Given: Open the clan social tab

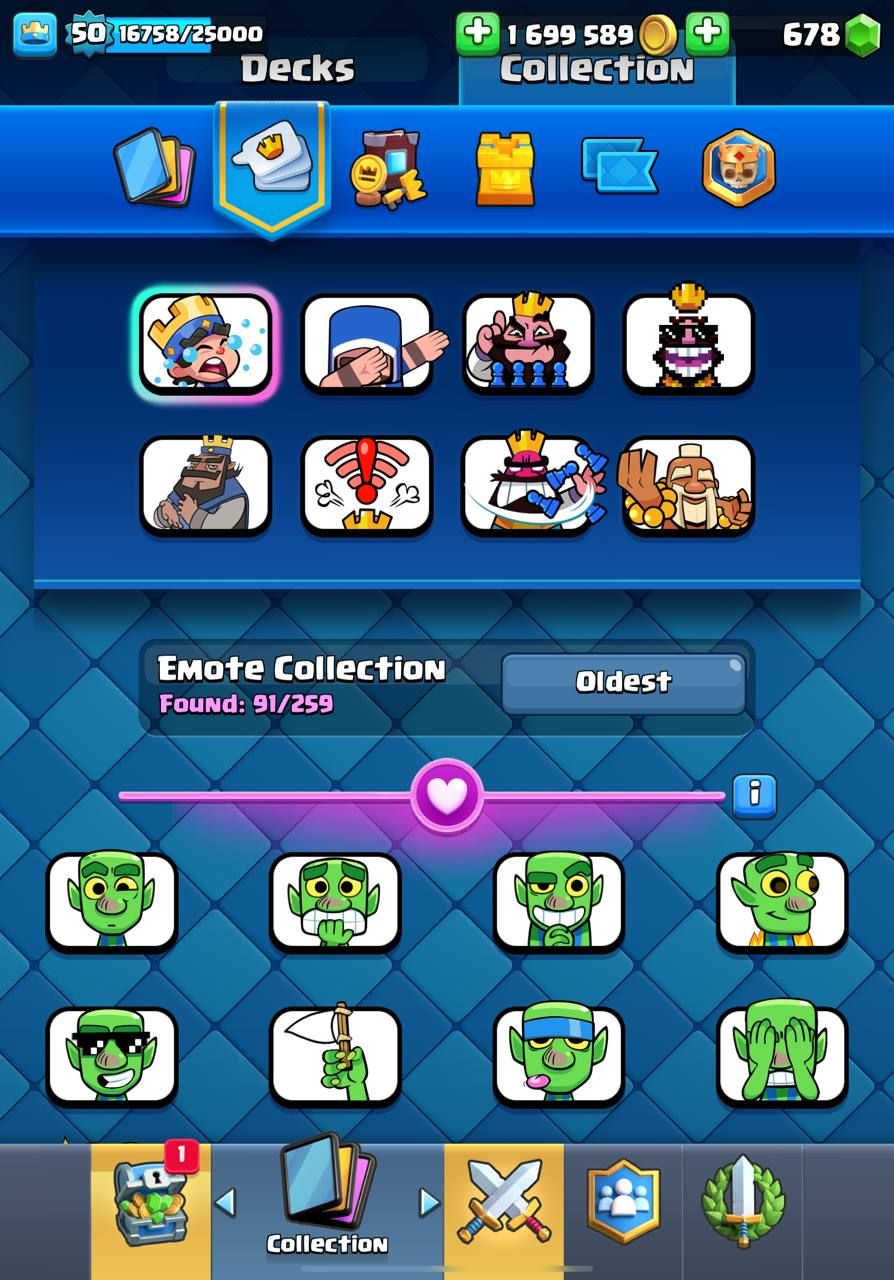Looking at the screenshot, I should tap(623, 1204).
